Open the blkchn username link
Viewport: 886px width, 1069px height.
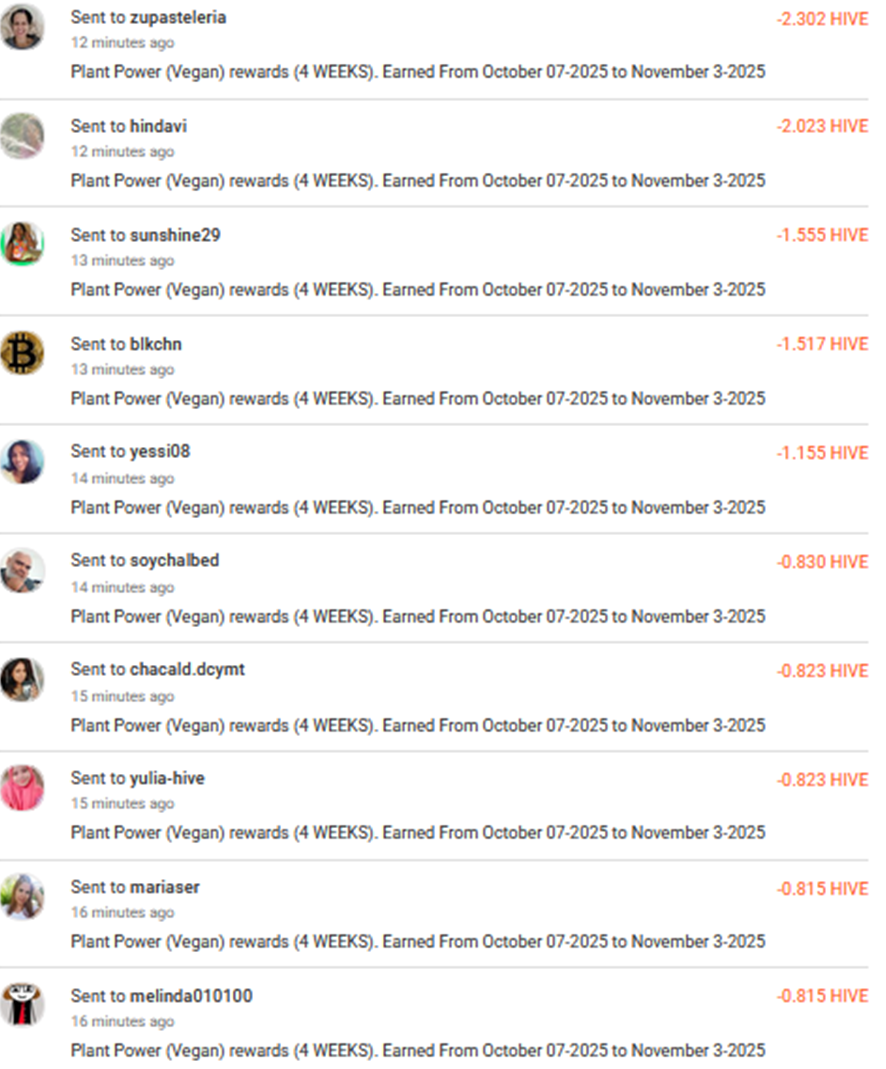tap(156, 344)
